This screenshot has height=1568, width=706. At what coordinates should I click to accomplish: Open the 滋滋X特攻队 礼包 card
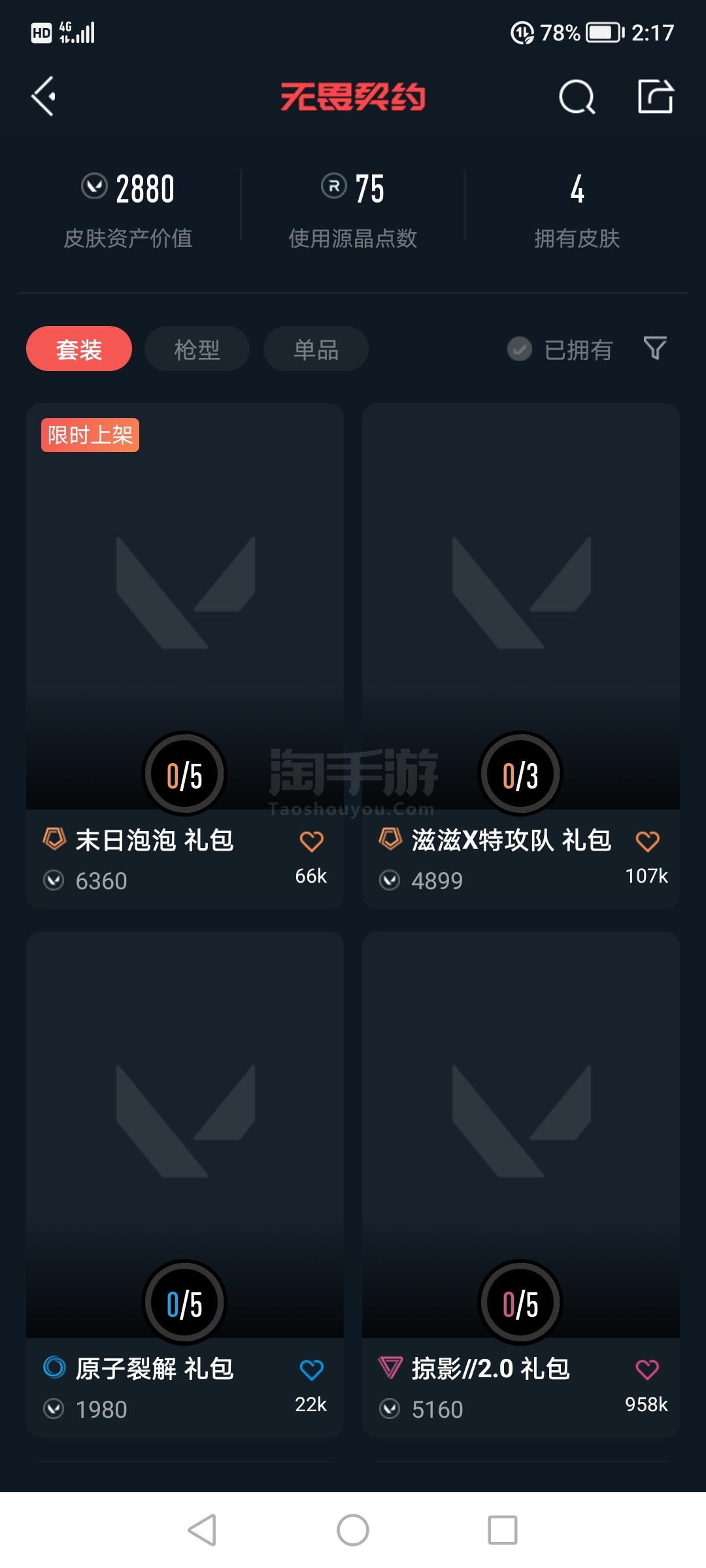521,608
